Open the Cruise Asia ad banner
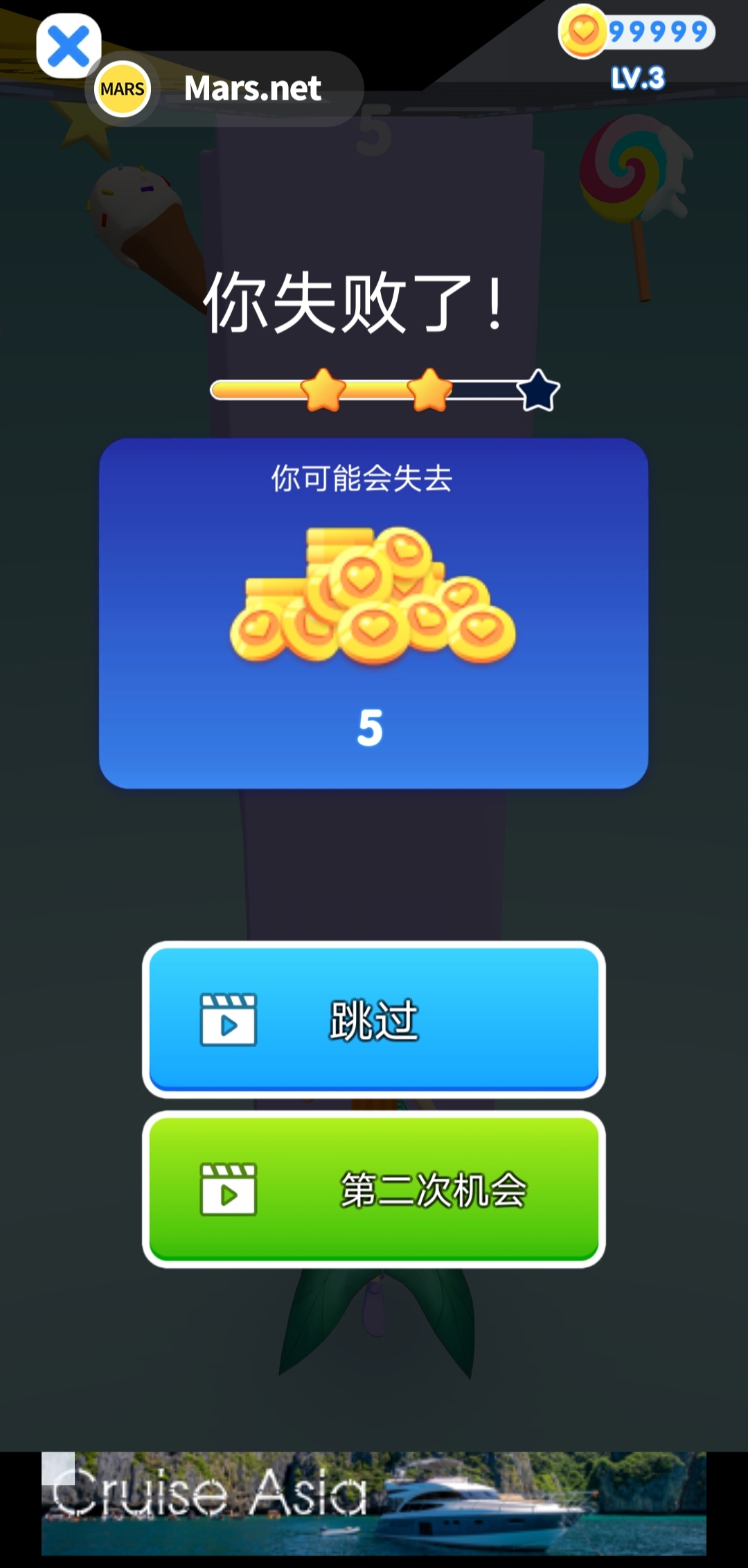The image size is (748, 1568). [x=374, y=1503]
